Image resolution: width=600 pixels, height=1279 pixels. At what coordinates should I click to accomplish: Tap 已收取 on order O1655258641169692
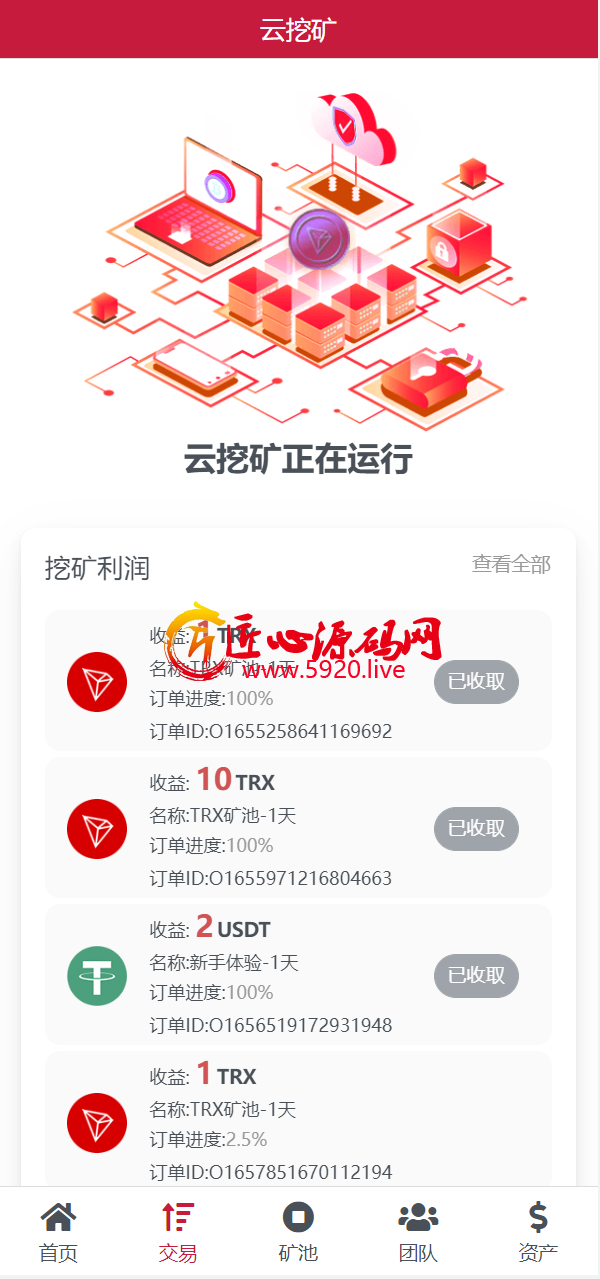(x=476, y=682)
